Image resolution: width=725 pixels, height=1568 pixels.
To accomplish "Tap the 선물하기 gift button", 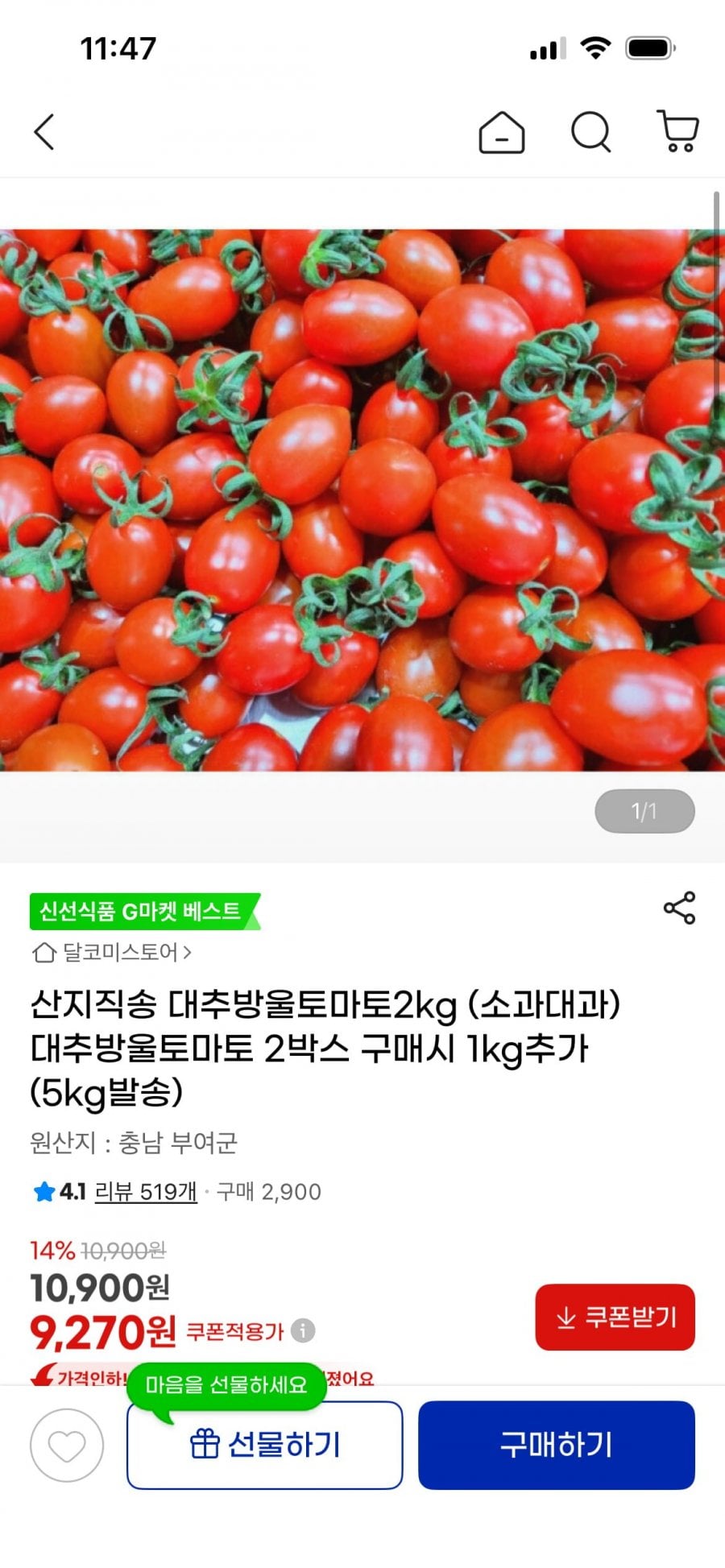I will point(264,1444).
